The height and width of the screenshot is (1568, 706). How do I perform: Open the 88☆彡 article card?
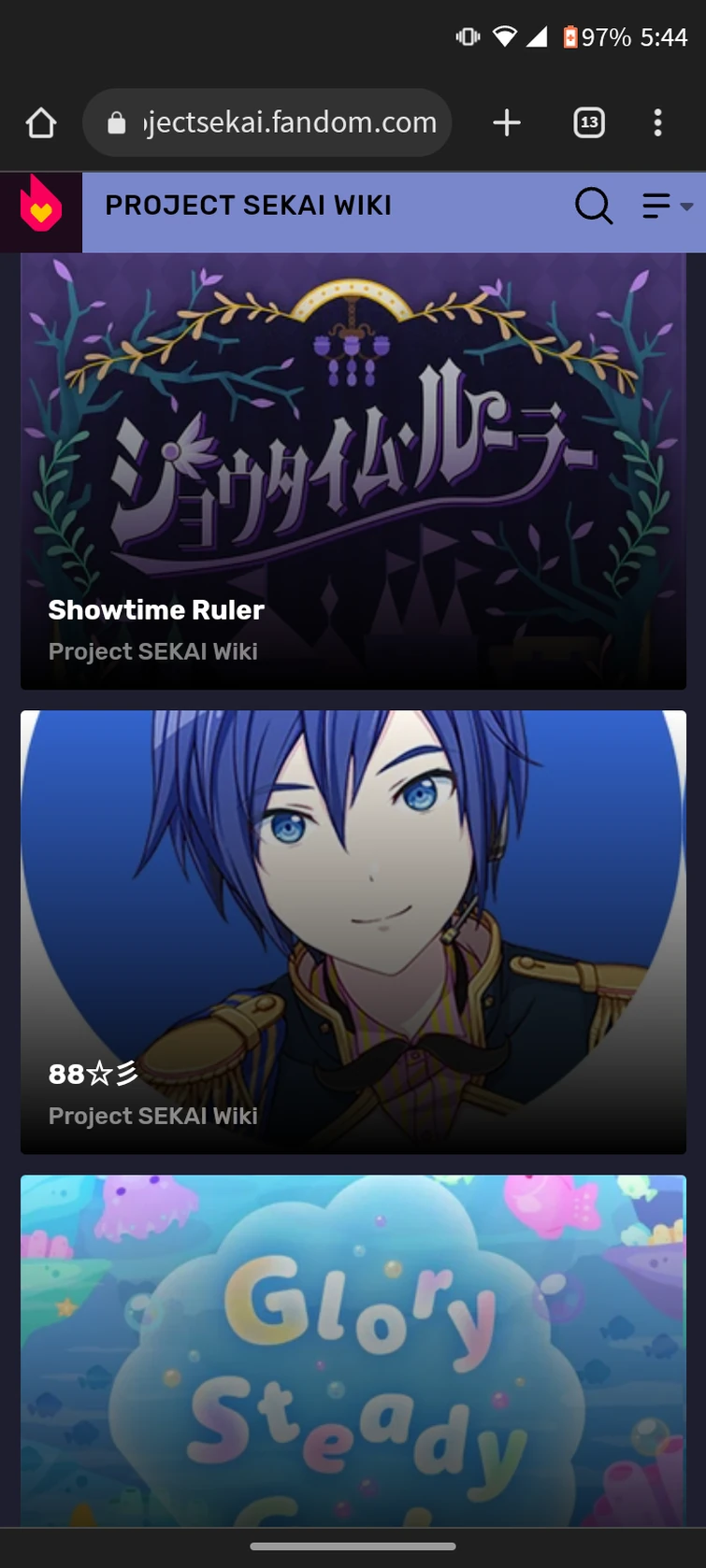(x=353, y=932)
